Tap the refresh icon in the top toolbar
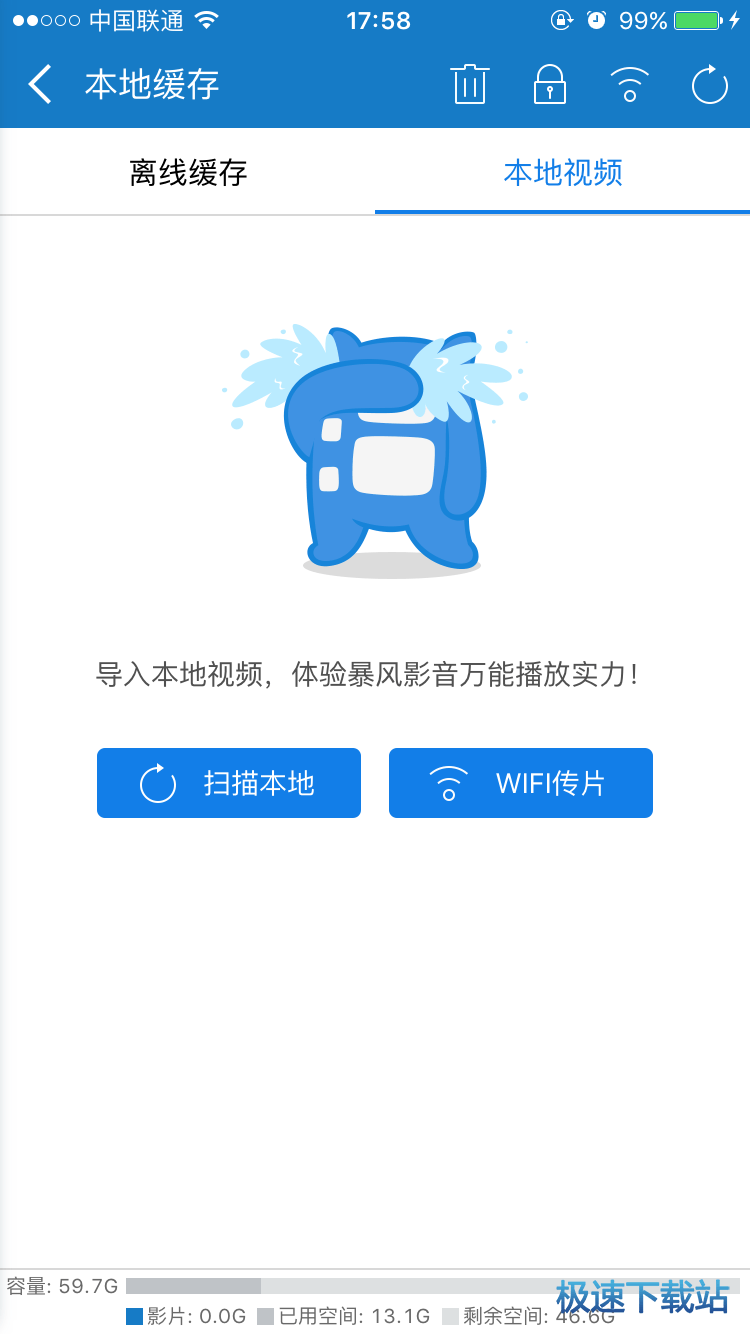Screen dimensions: 750x1334 click(x=709, y=84)
